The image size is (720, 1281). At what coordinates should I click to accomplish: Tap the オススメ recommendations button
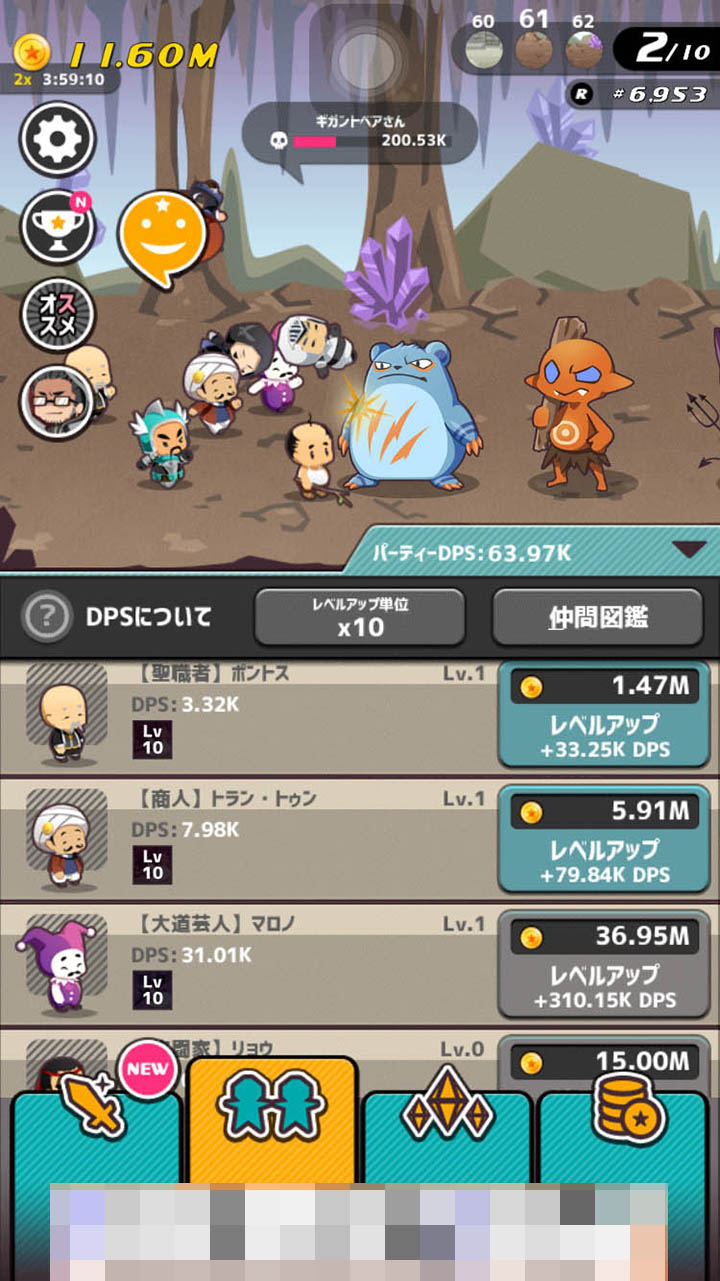(58, 316)
